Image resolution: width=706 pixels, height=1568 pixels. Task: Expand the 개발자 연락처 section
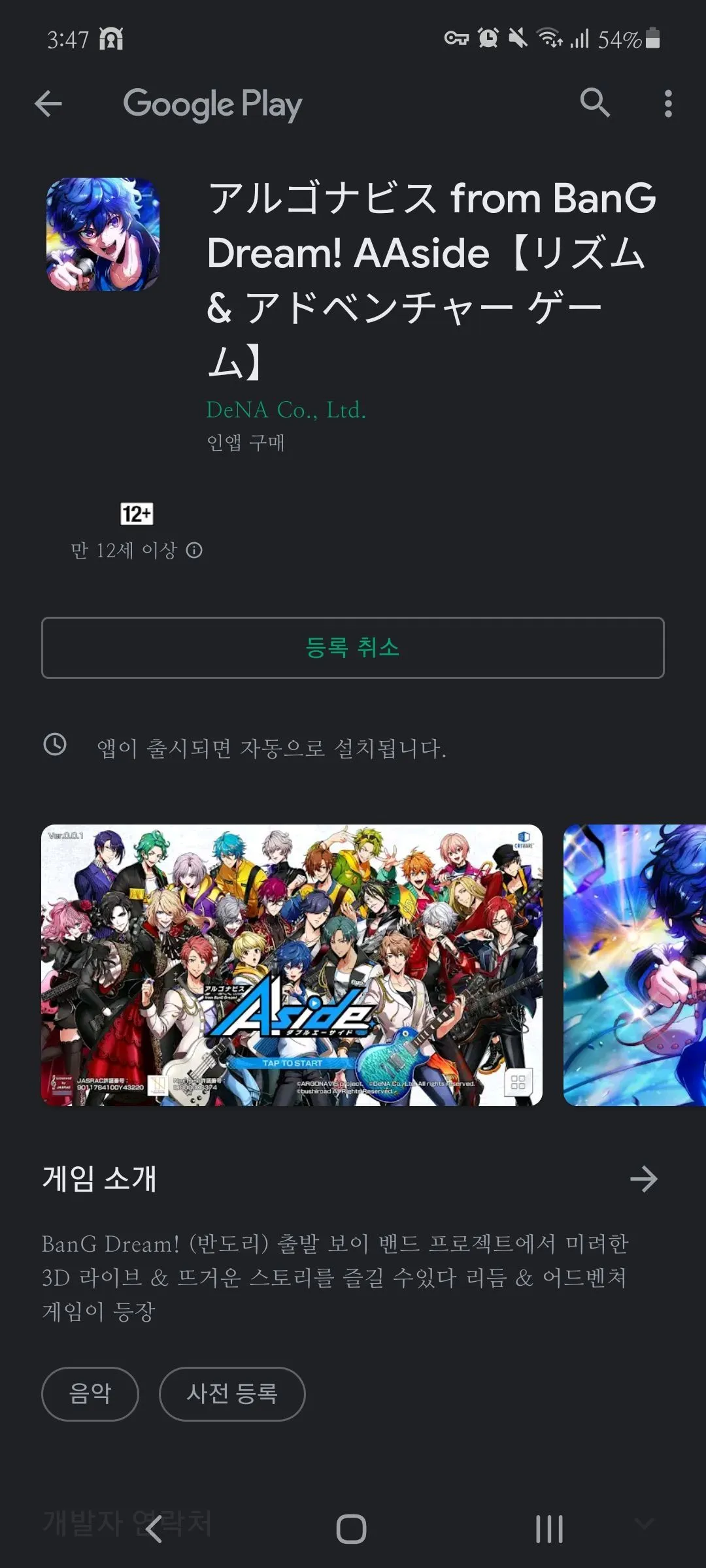pos(644,1524)
